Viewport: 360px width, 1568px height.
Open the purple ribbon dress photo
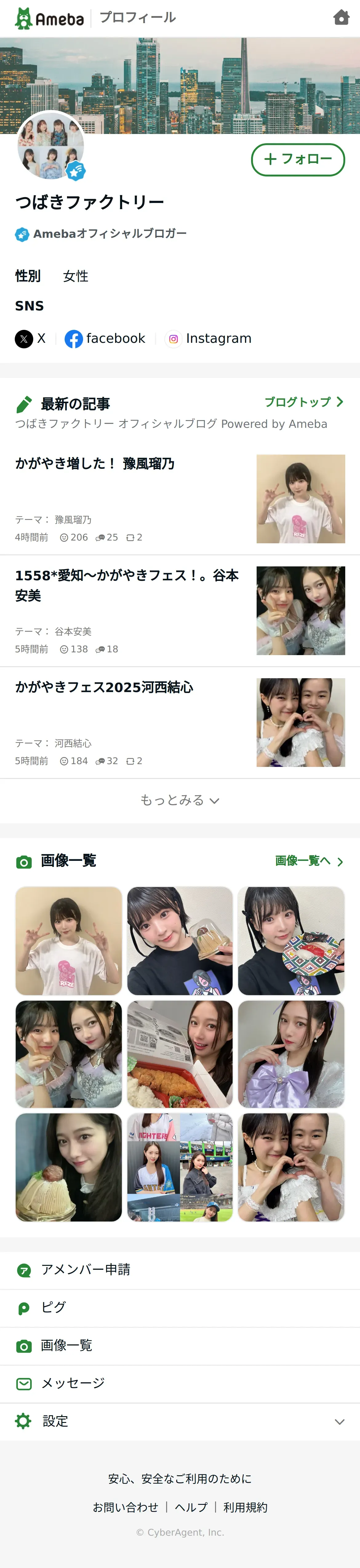click(x=291, y=1054)
